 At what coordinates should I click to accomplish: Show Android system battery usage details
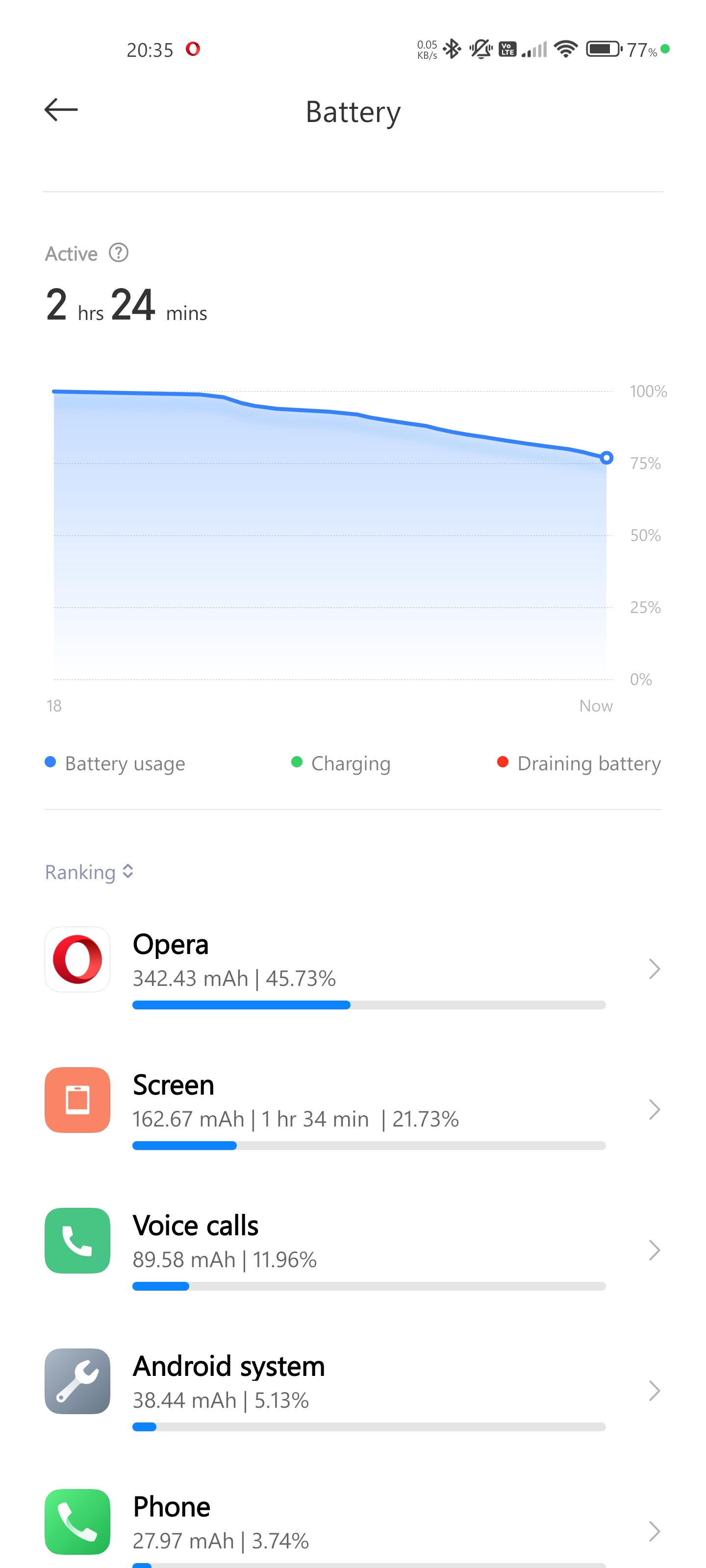353,1389
